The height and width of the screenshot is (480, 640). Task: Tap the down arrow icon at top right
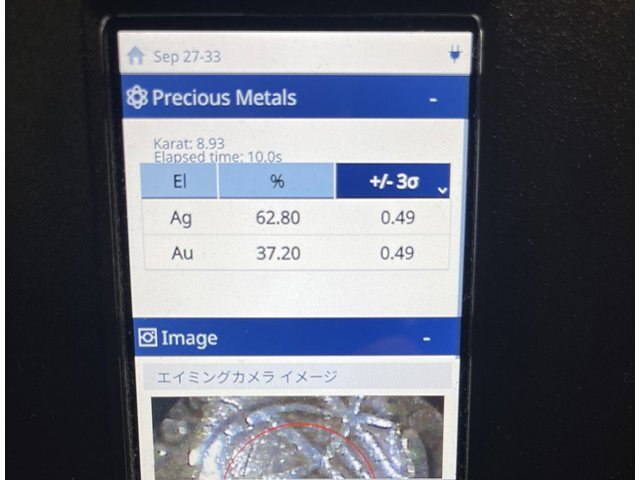click(455, 55)
